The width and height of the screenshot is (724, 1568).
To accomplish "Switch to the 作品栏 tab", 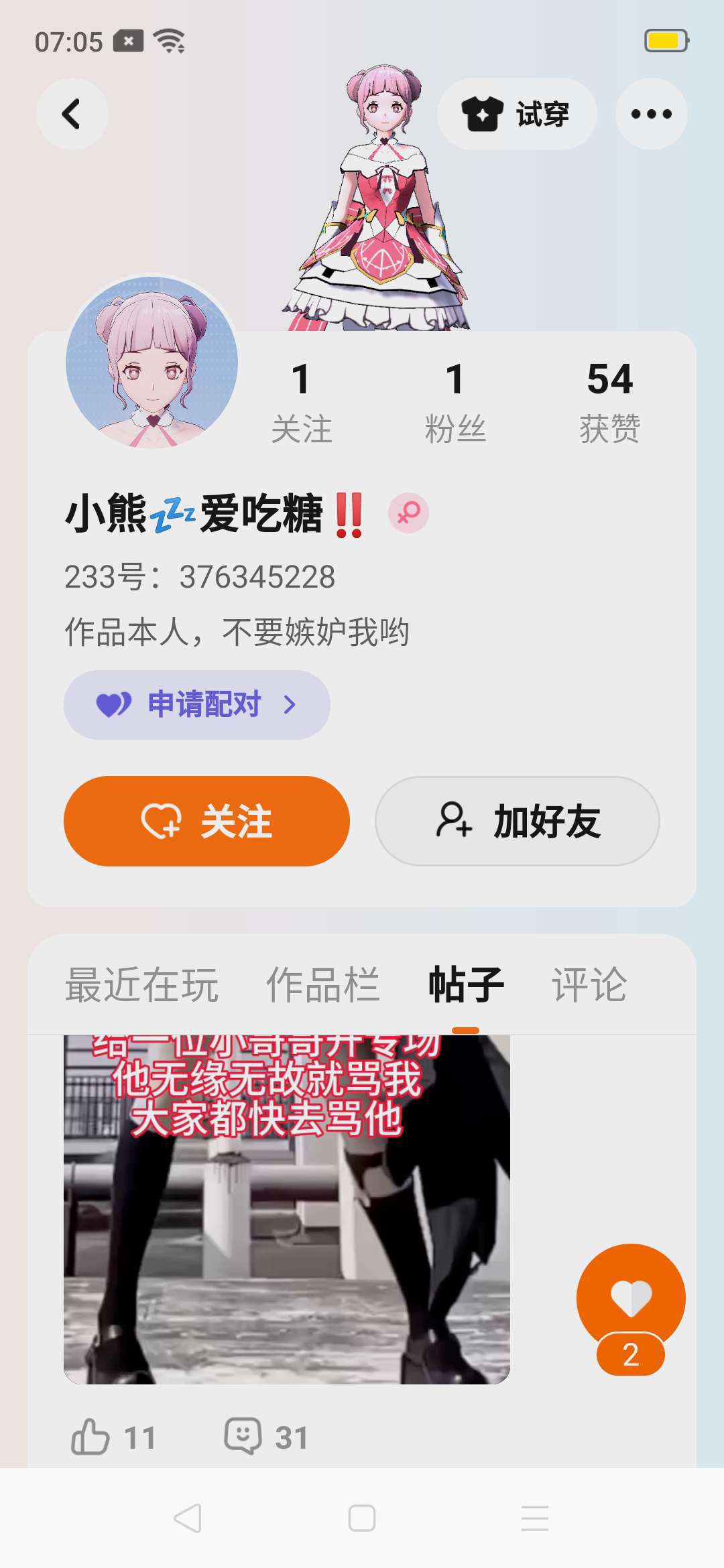I will coord(323,985).
